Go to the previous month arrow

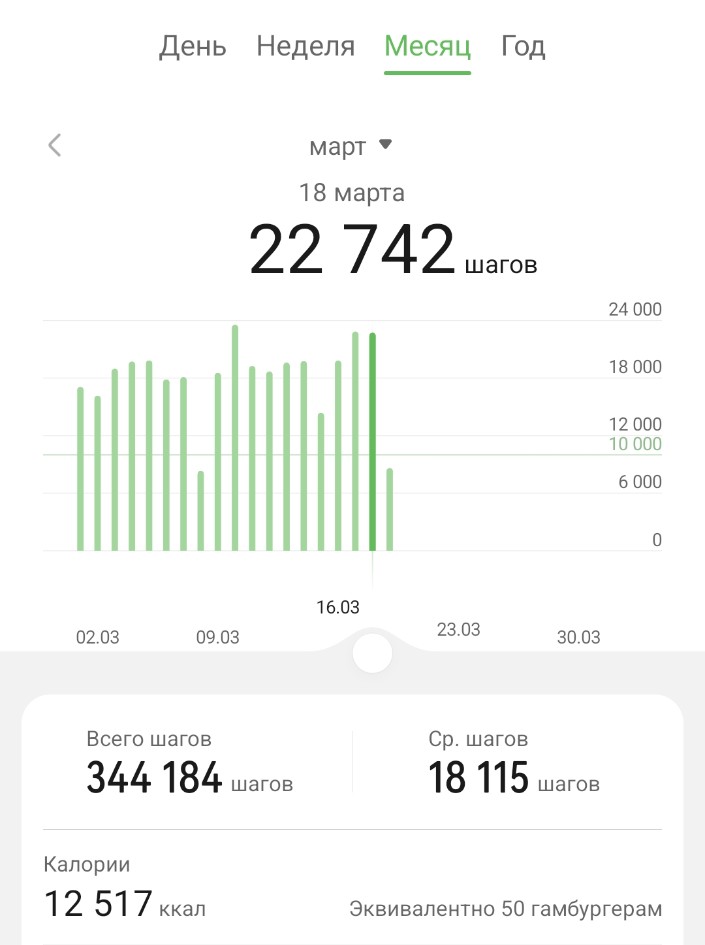55,145
